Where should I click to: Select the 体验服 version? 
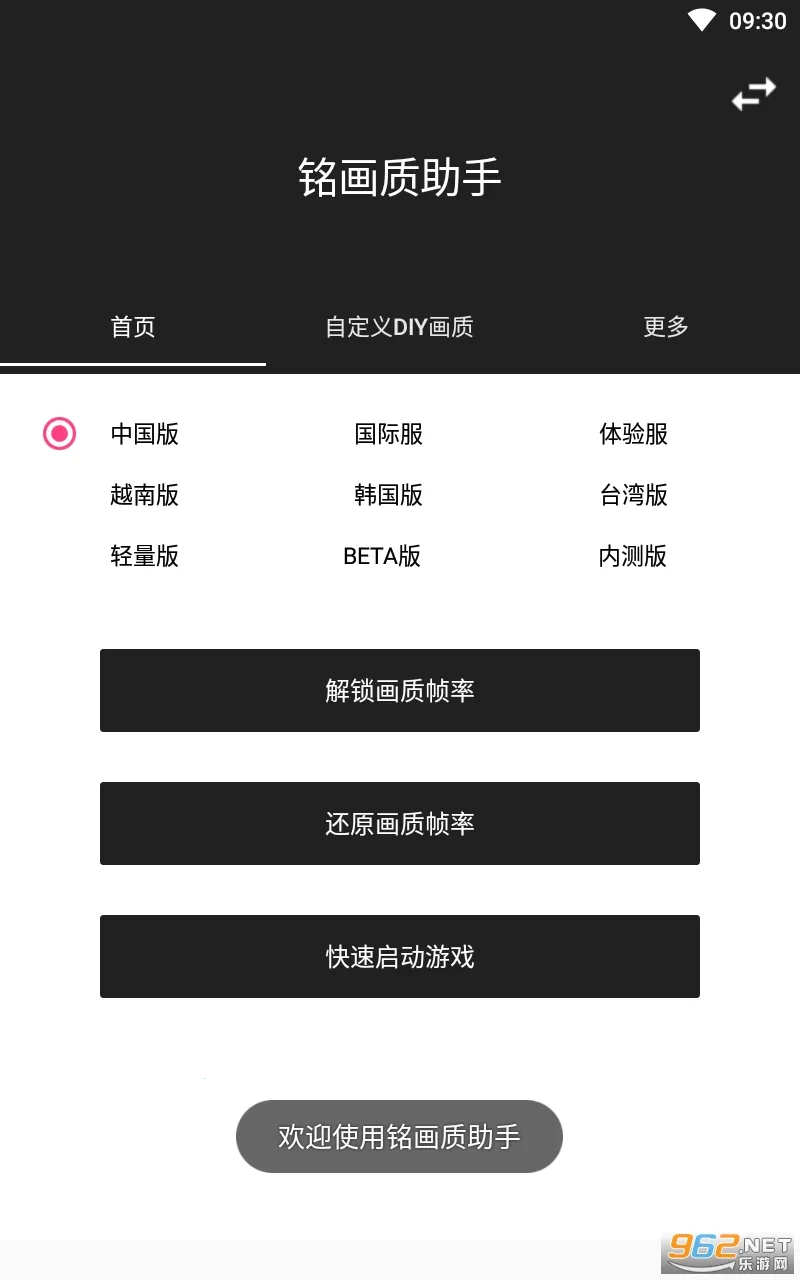633,434
